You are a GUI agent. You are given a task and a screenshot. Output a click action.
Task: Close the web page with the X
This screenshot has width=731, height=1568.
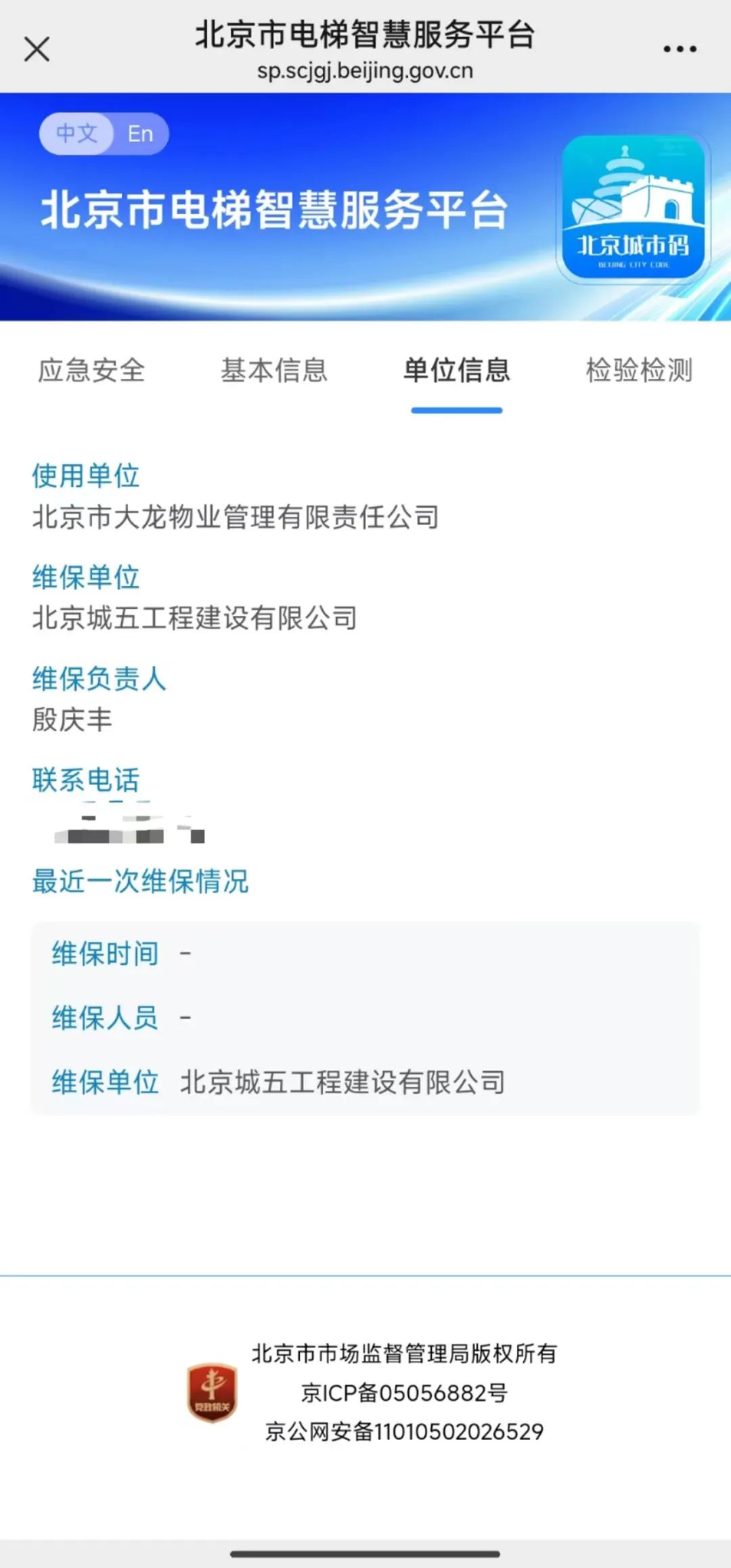pos(37,49)
